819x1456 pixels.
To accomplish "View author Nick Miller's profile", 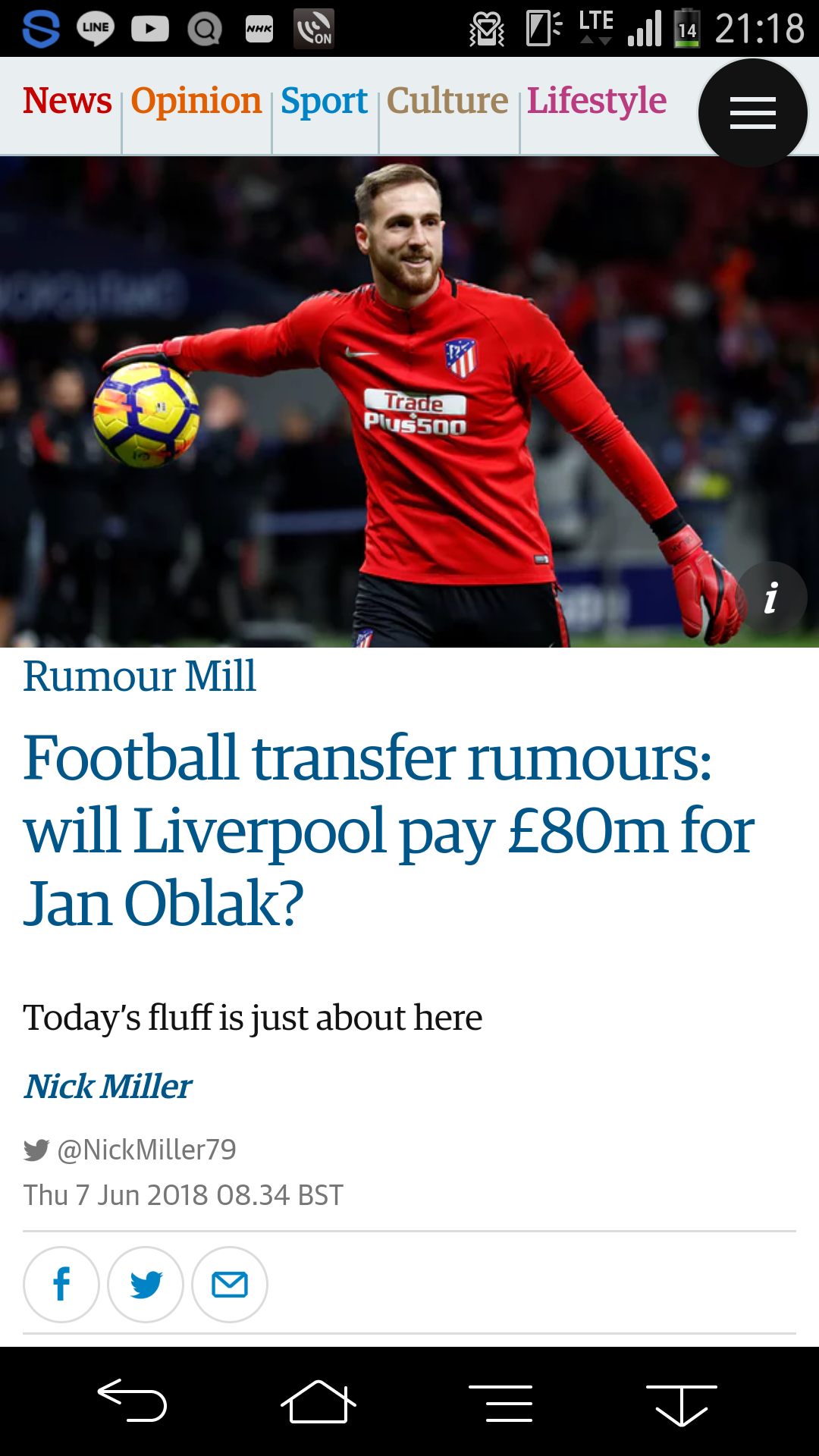I will point(108,1086).
